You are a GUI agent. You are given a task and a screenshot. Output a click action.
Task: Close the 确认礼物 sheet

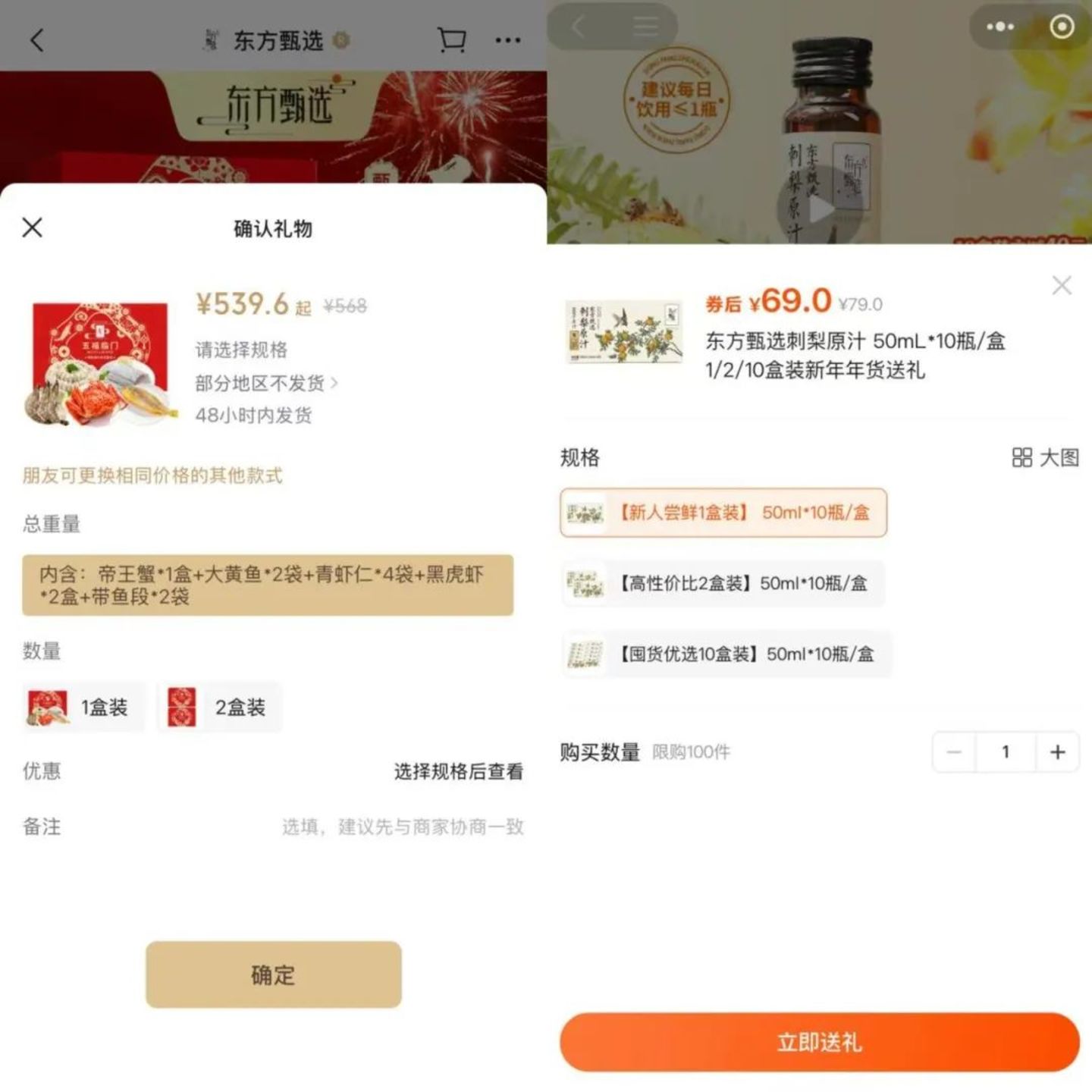(33, 227)
